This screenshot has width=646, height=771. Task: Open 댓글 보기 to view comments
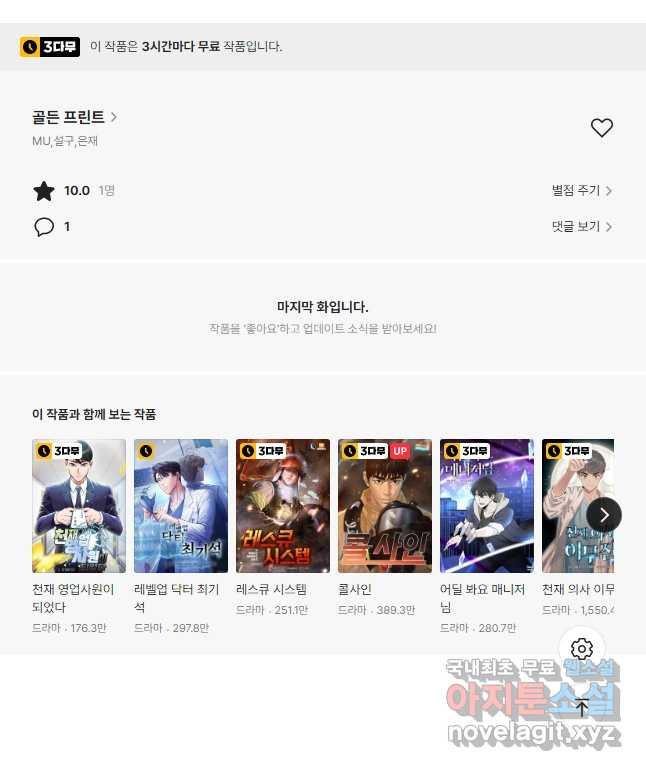(x=581, y=226)
